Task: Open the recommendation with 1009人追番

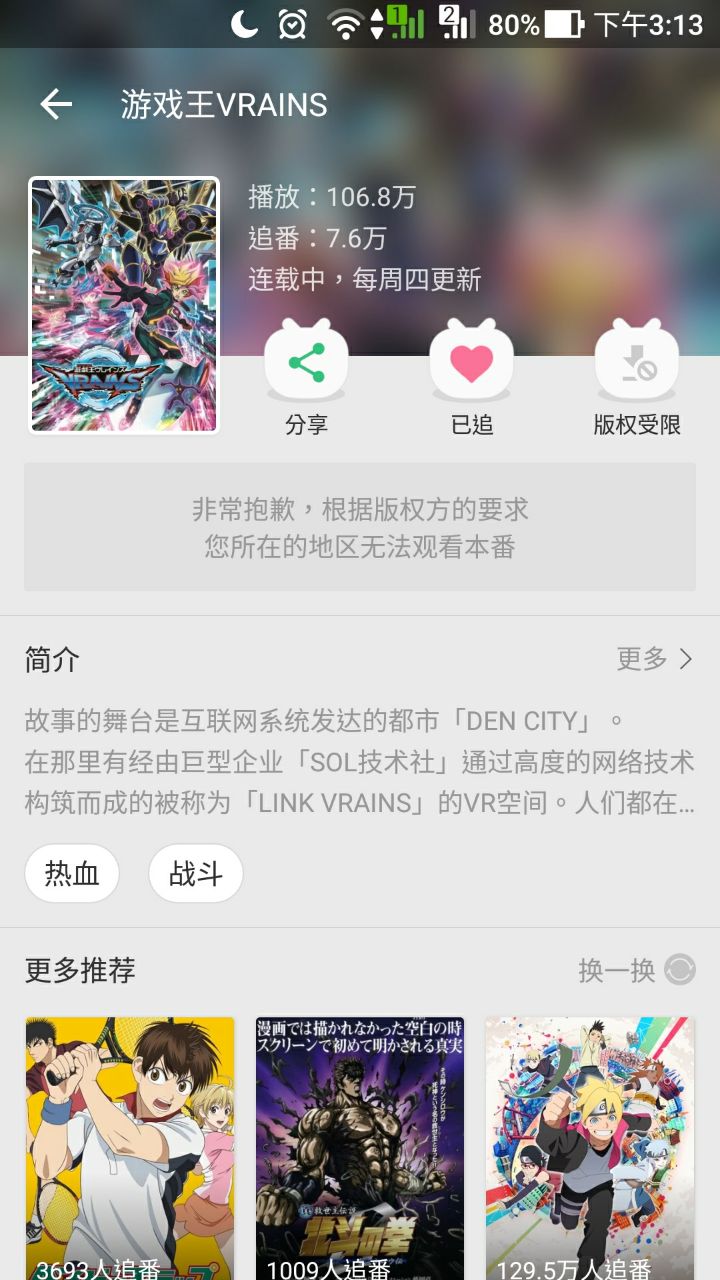Action: tap(360, 1148)
